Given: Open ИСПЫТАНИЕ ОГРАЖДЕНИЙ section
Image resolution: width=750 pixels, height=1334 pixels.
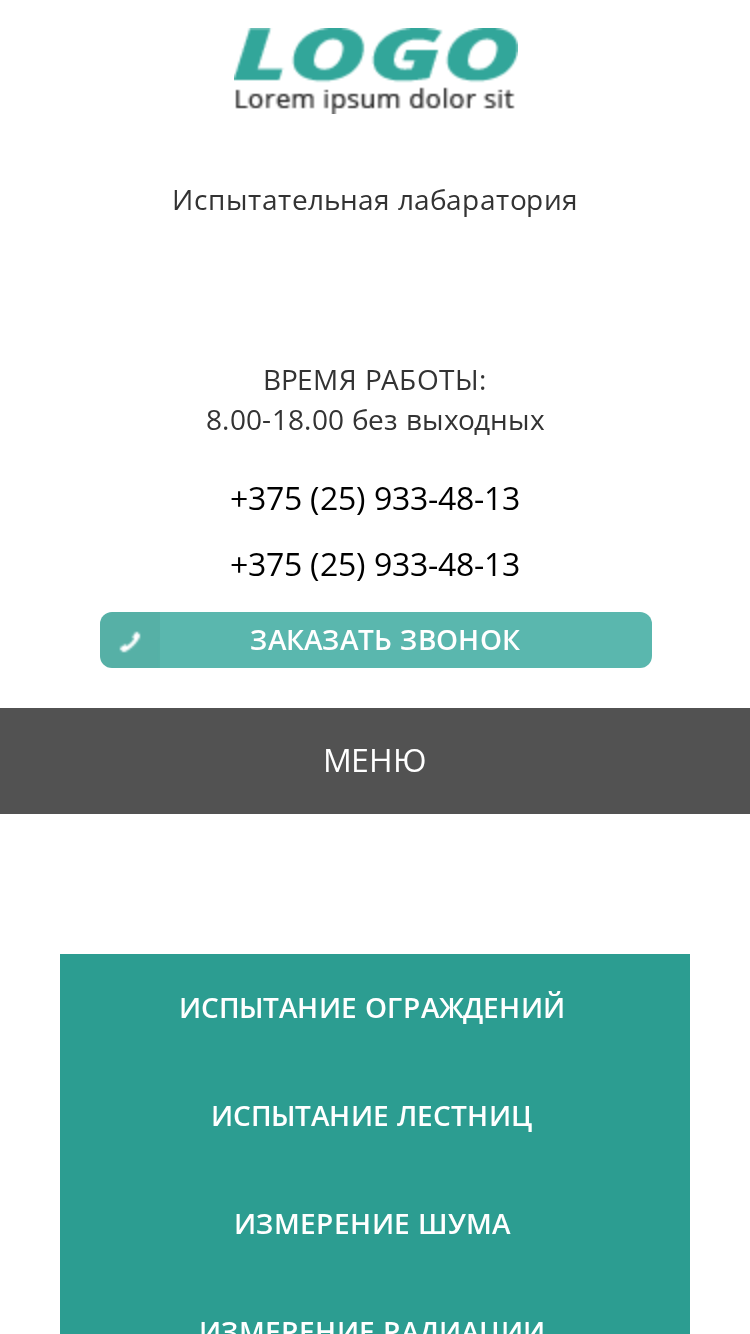Looking at the screenshot, I should (372, 1008).
